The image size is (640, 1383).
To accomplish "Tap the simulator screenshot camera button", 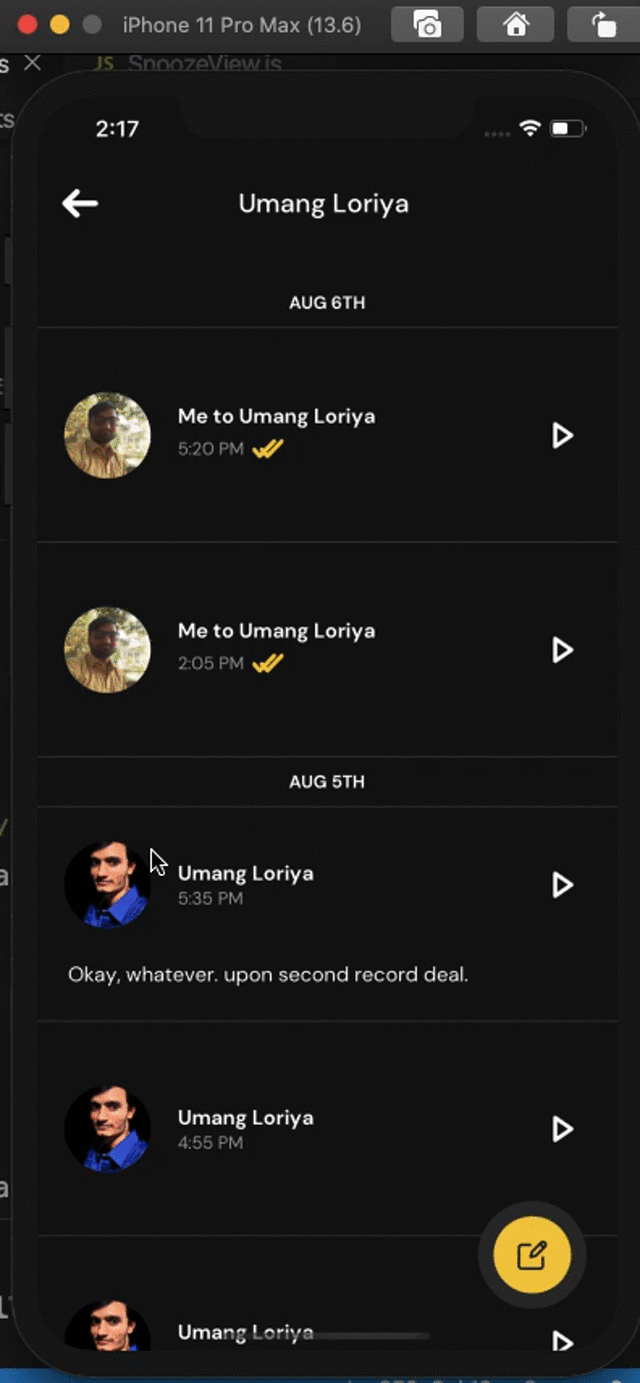I will pos(427,25).
